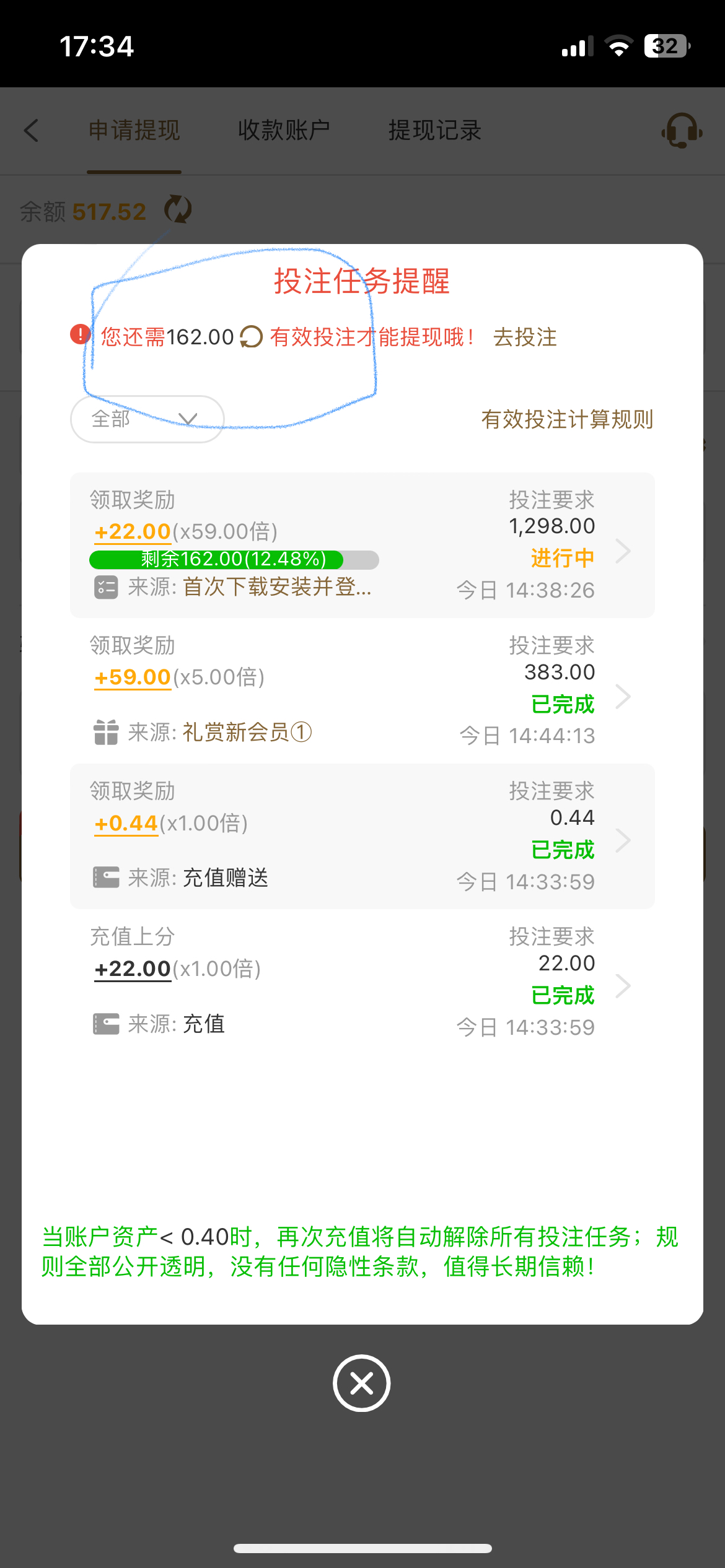Refresh the remaining 162.00 bet amount
Image resolution: width=725 pixels, height=1568 pixels.
pos(251,338)
